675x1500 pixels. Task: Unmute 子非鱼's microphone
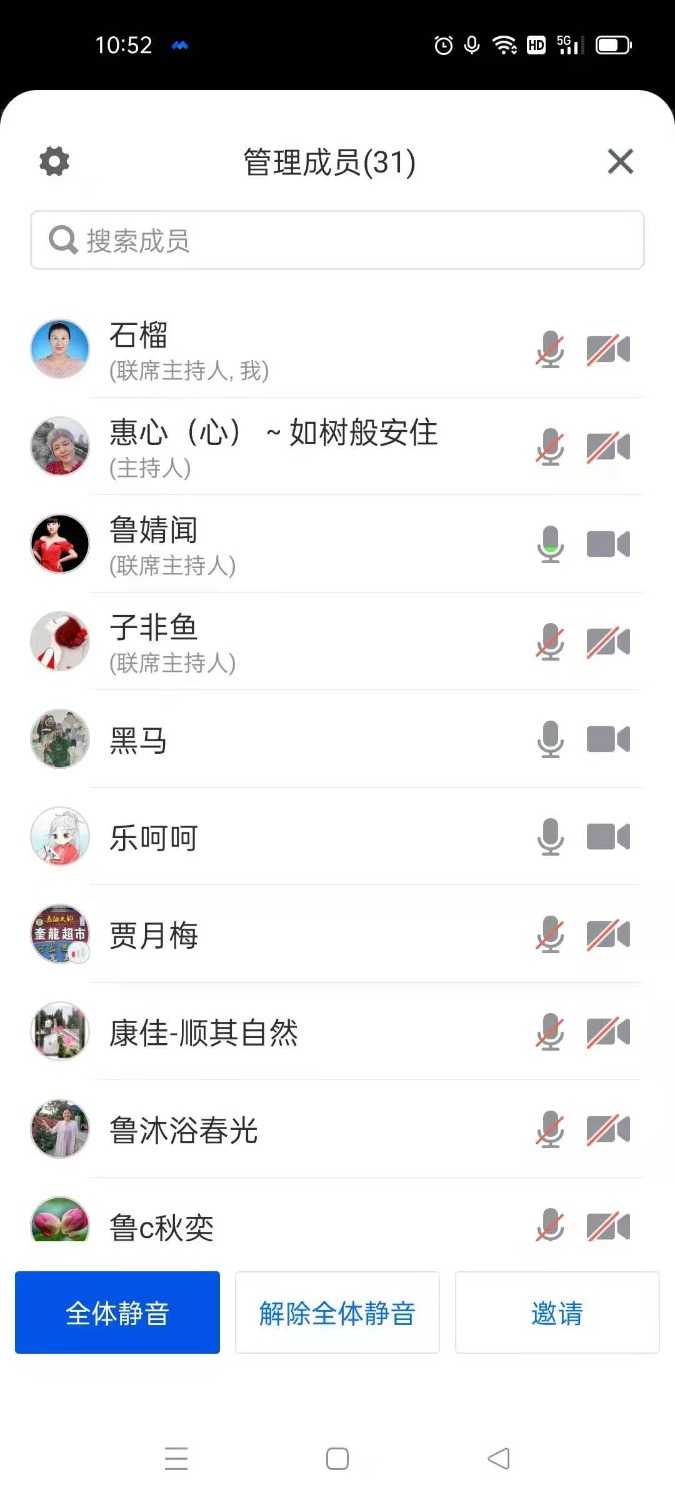550,642
